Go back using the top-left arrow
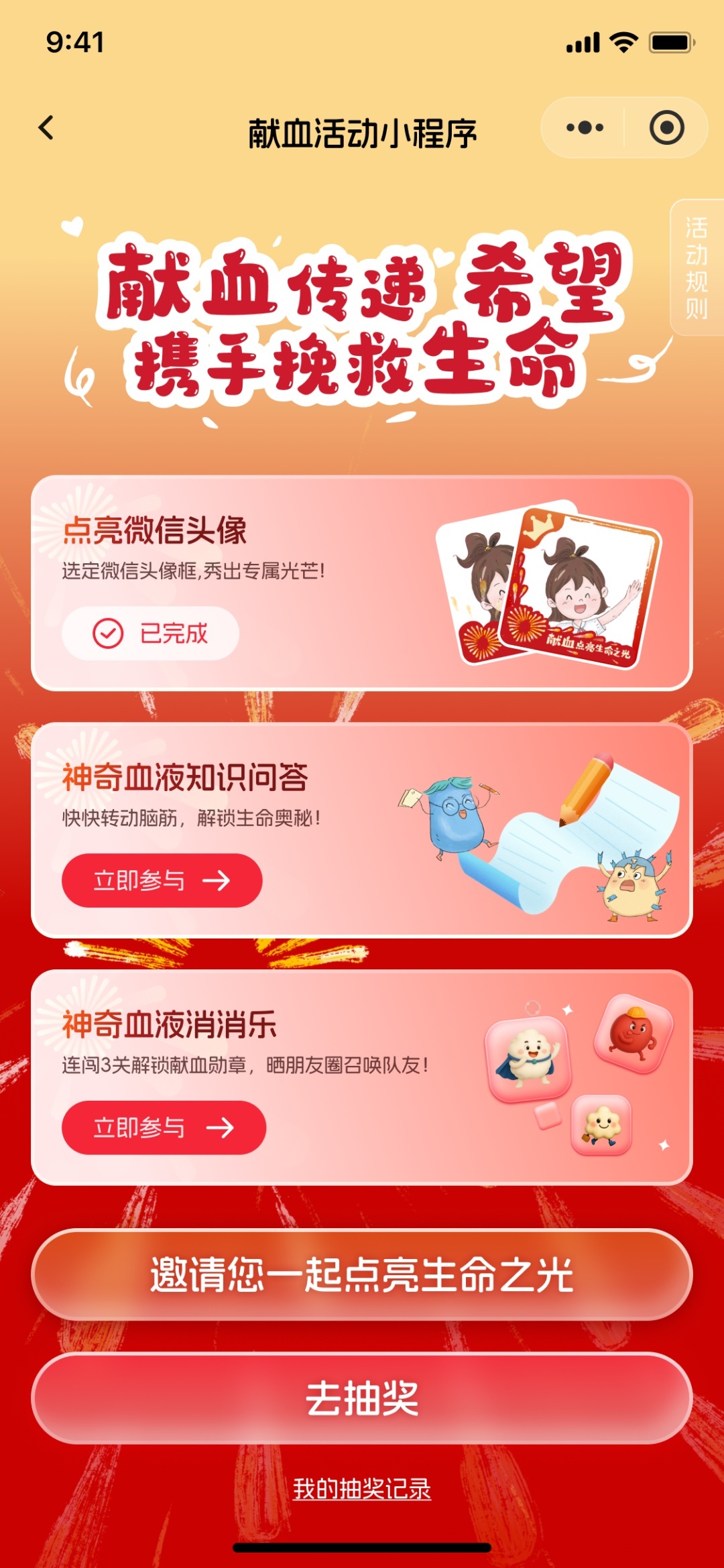724x1568 pixels. coord(46,127)
